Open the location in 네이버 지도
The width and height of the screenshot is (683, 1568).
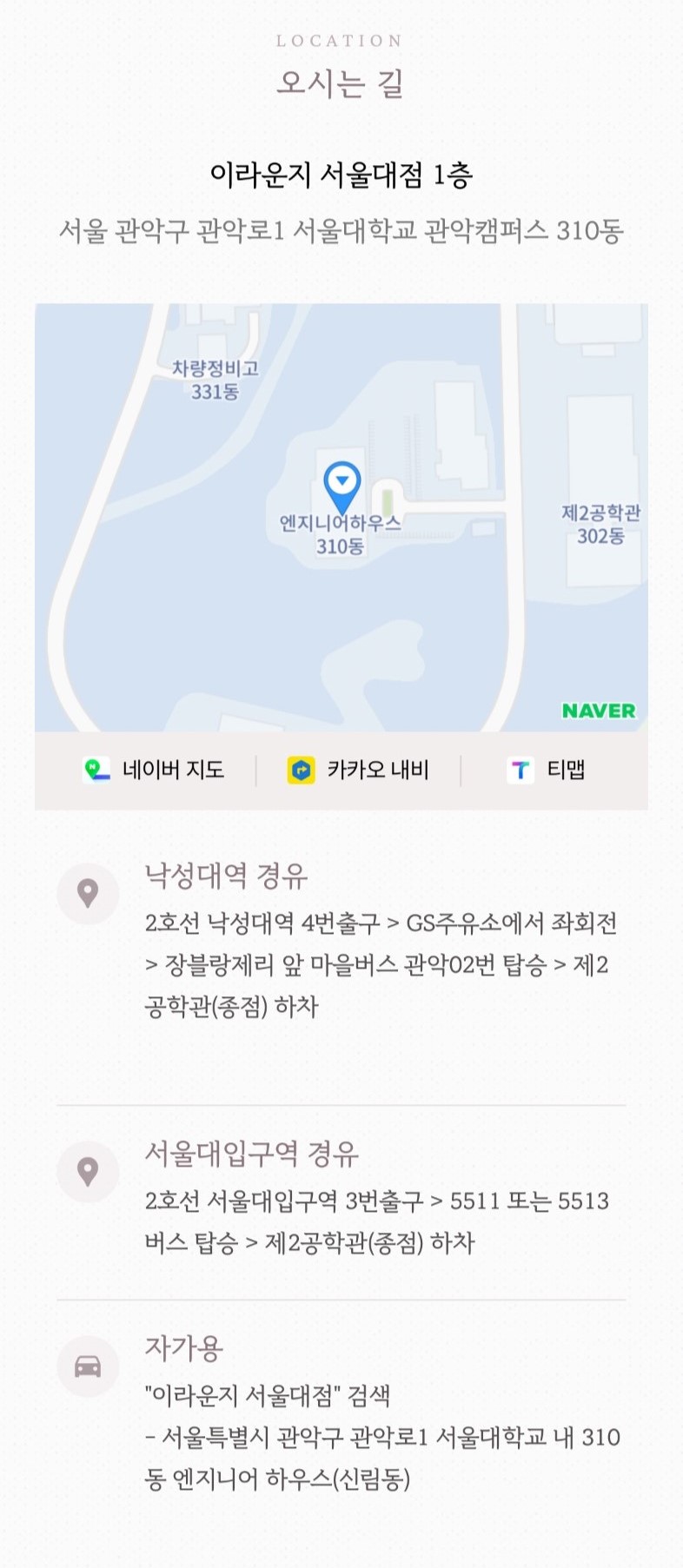[154, 770]
